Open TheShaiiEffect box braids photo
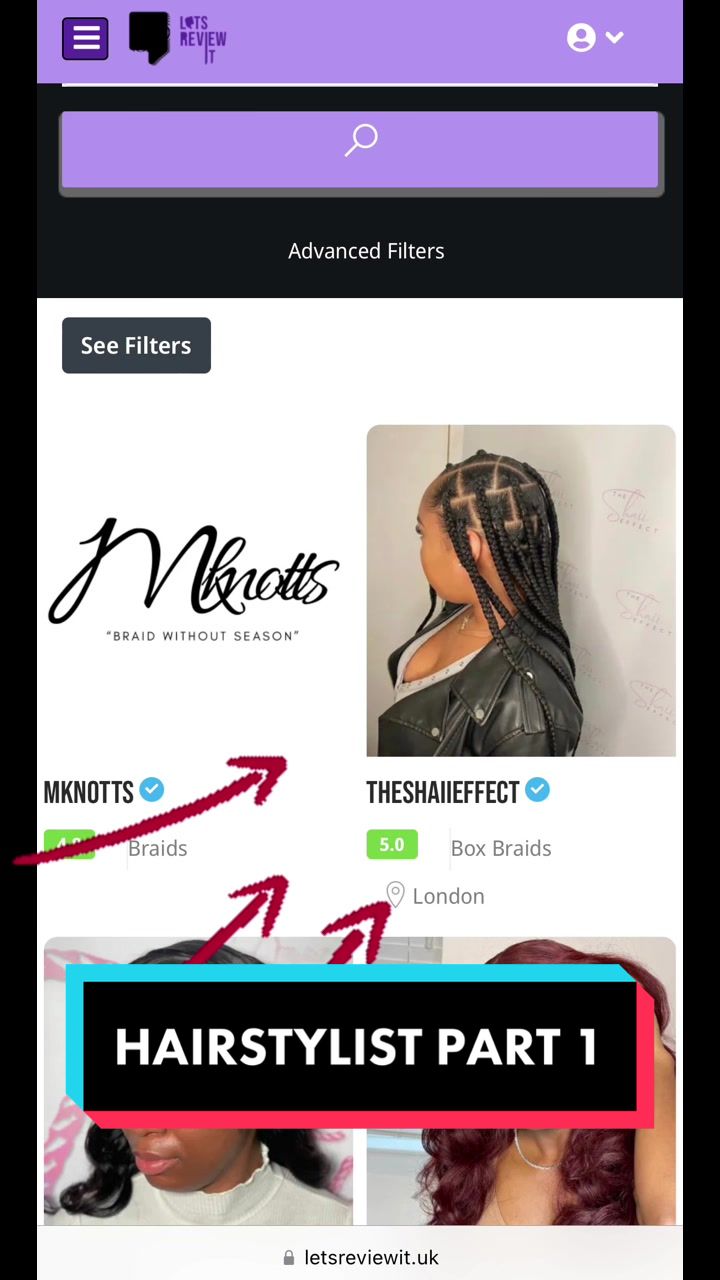This screenshot has height=1280, width=720. (521, 590)
